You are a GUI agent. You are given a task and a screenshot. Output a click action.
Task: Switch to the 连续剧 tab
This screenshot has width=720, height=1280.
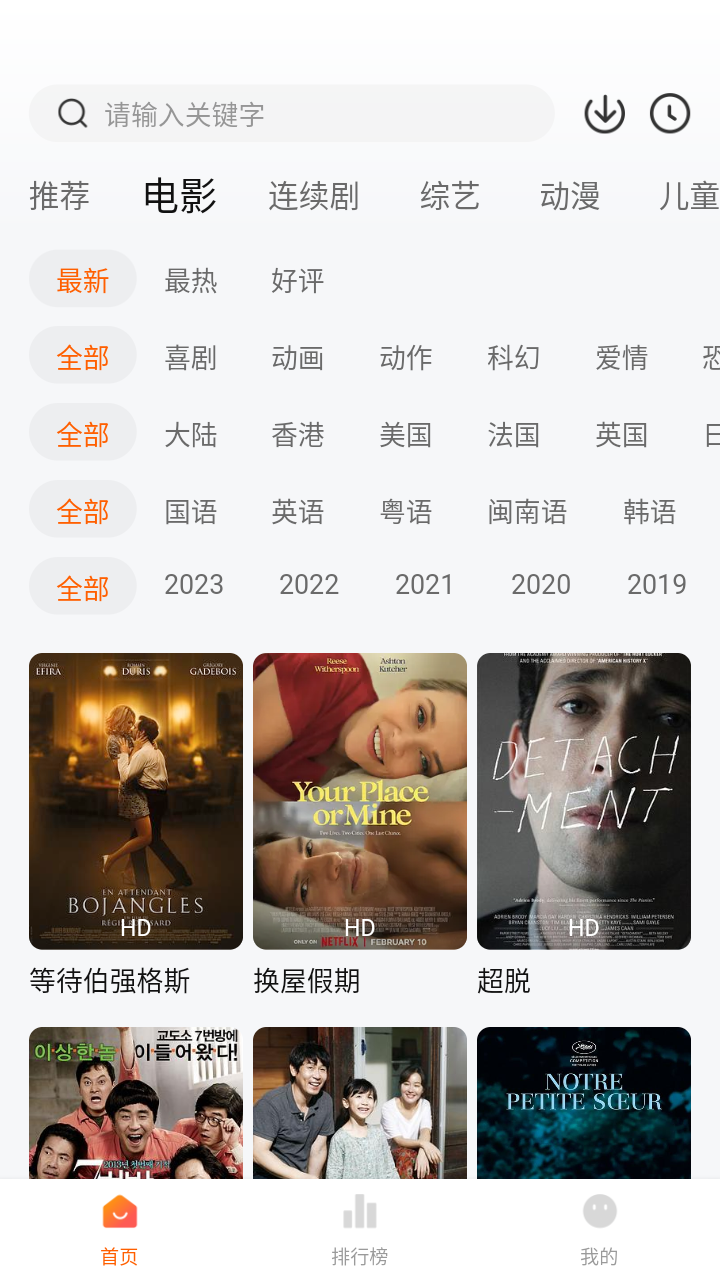[x=313, y=196]
